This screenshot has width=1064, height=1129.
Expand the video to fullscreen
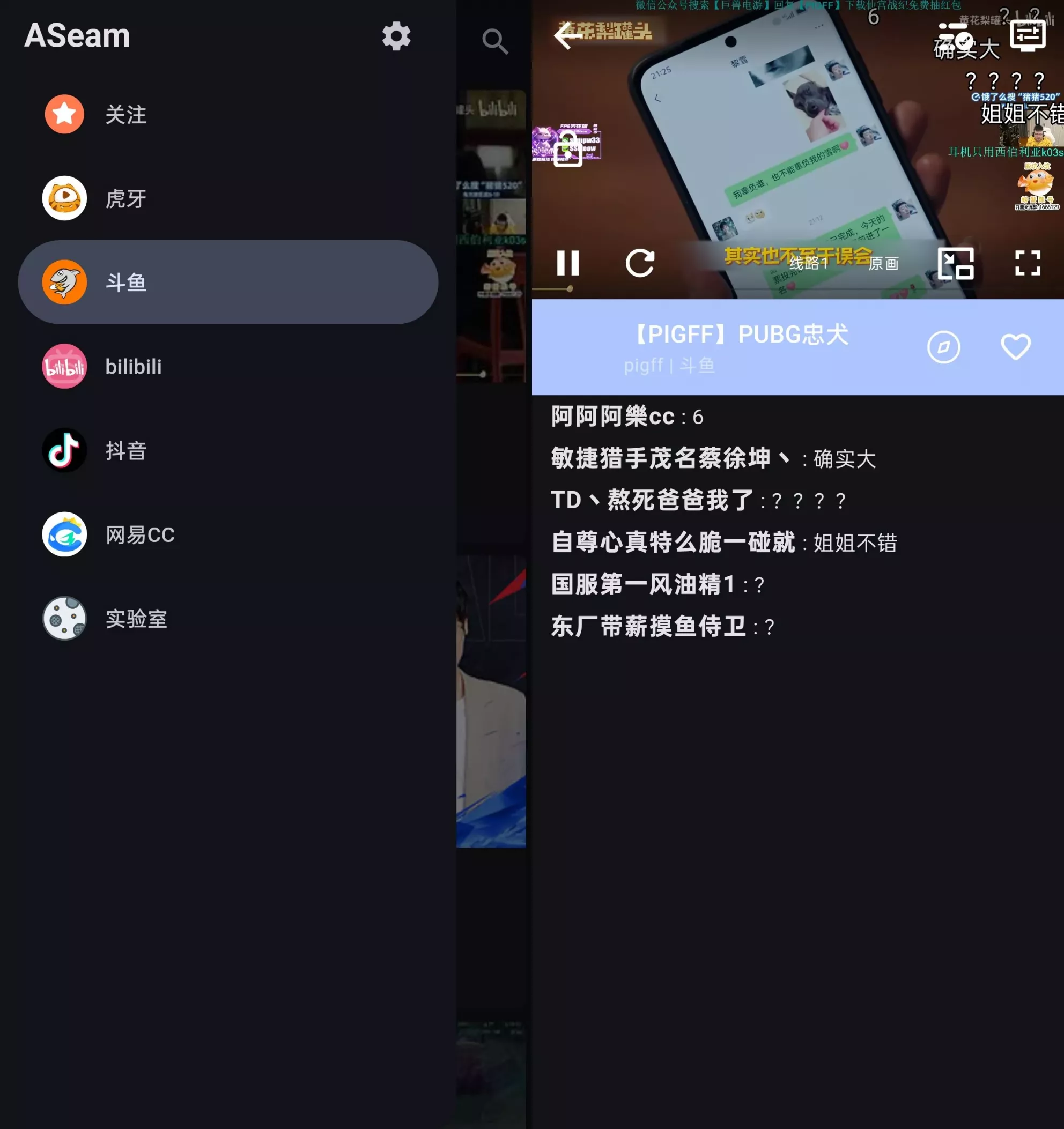click(x=1028, y=263)
